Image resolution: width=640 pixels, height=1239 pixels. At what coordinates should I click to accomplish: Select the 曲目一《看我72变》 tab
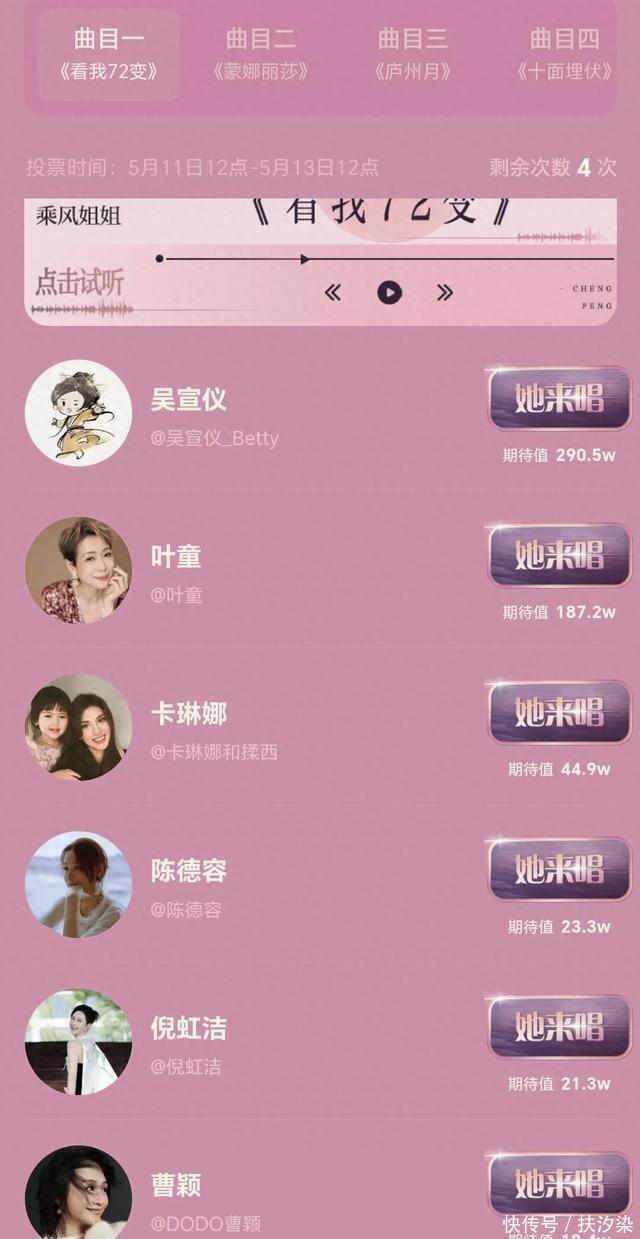pyautogui.click(x=109, y=53)
